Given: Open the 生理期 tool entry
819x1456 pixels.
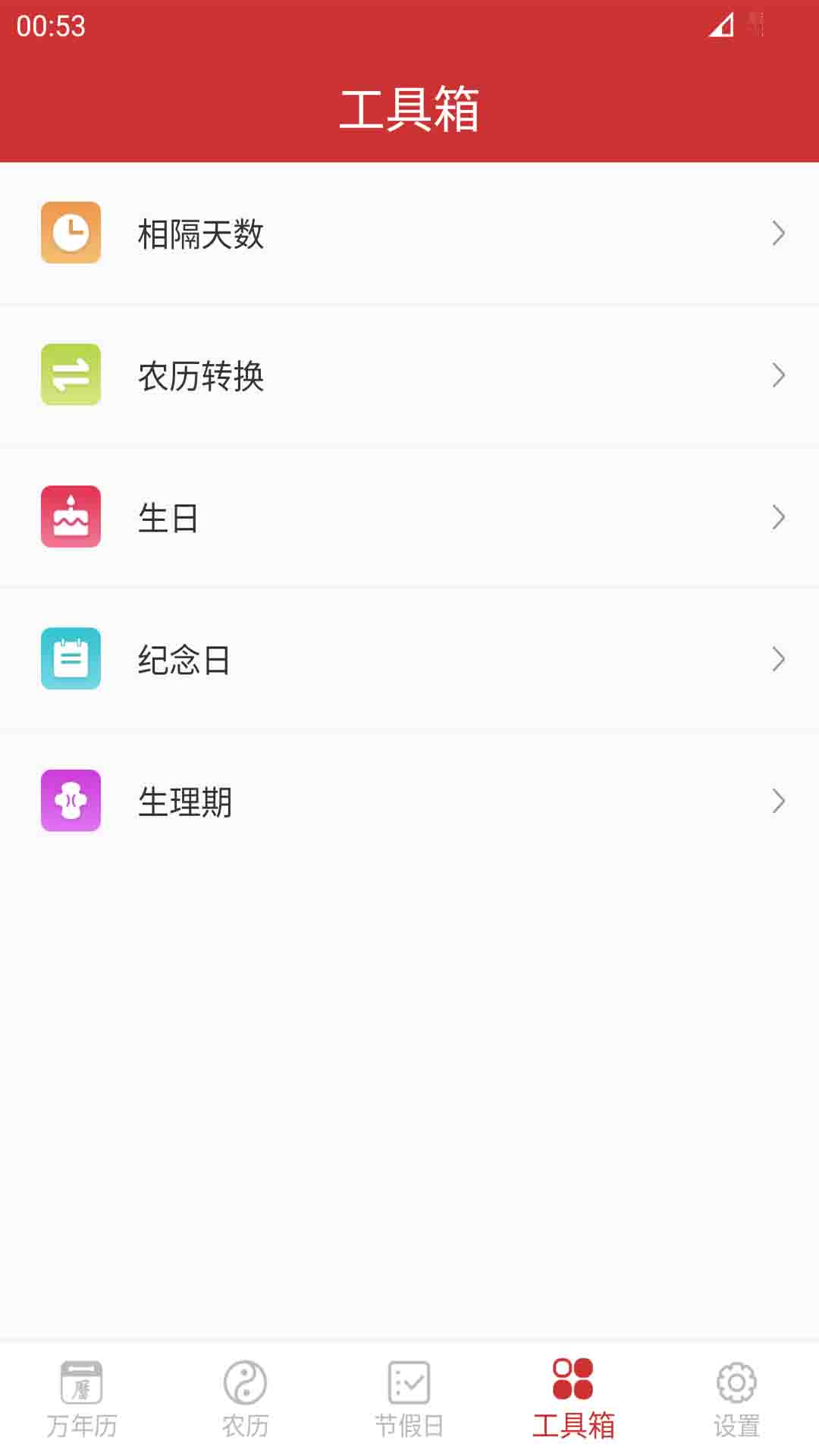Looking at the screenshot, I should point(409,801).
